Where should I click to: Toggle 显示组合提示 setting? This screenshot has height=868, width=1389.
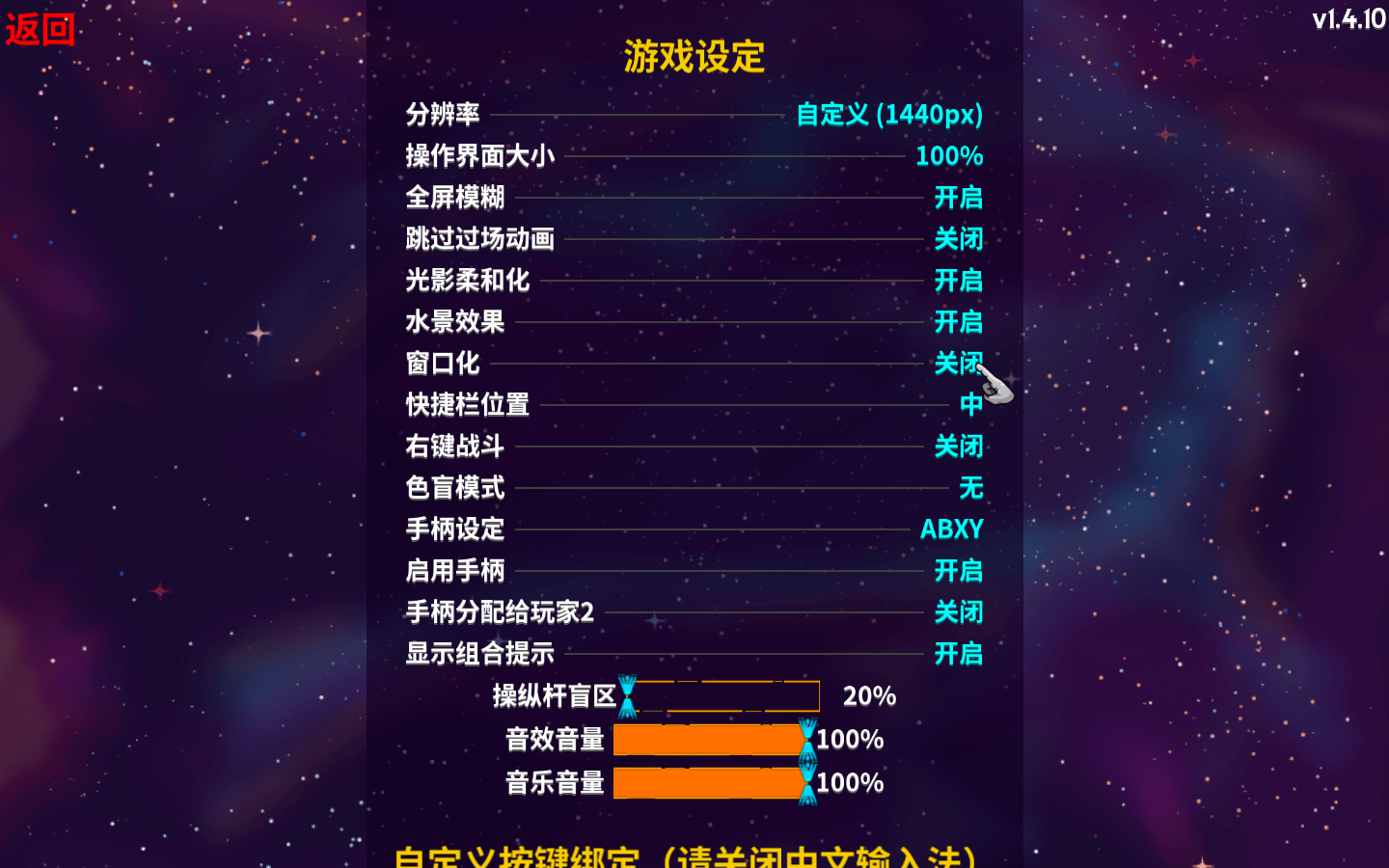pyautogui.click(x=958, y=654)
